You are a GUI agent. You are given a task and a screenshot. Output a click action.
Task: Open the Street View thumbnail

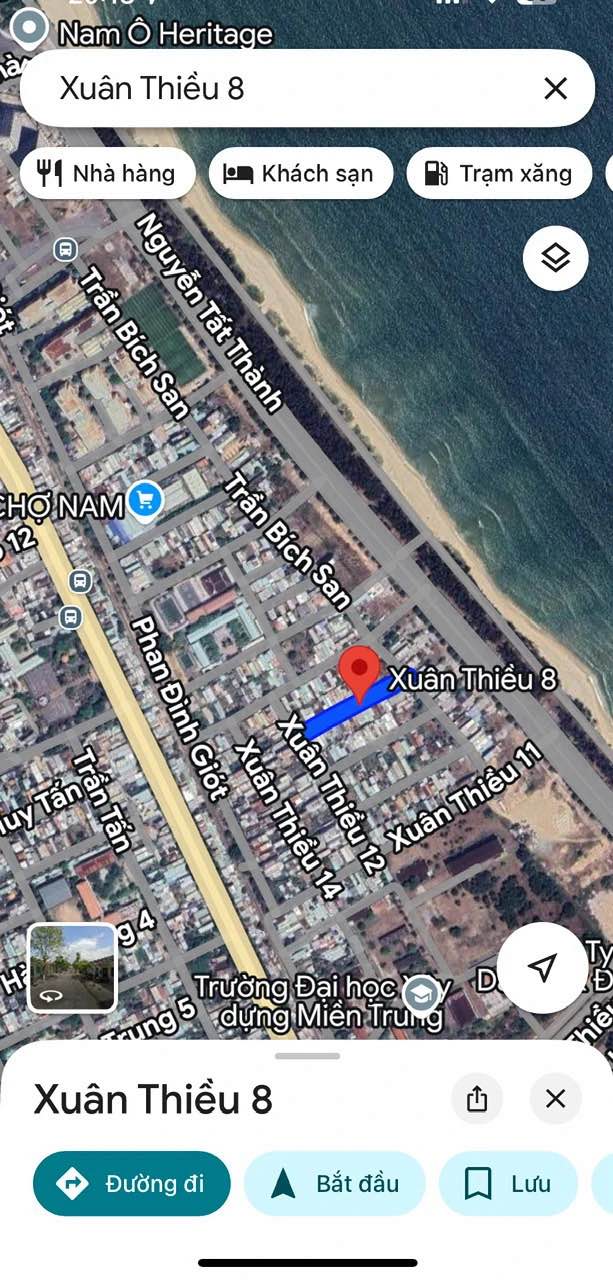coord(72,967)
